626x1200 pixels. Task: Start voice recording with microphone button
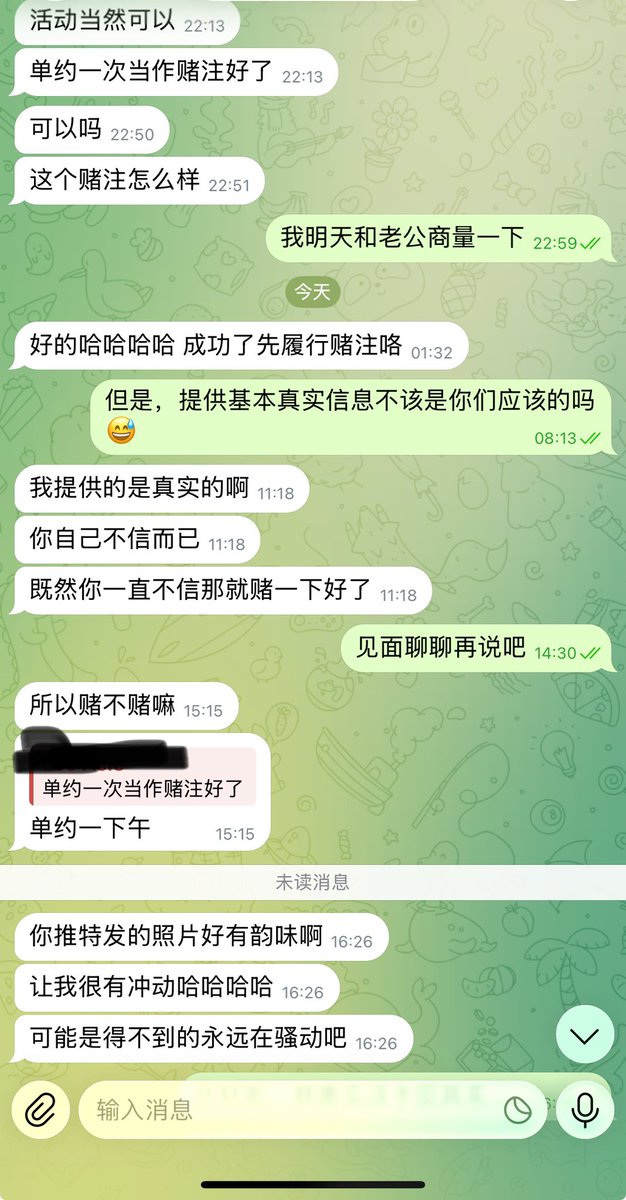click(585, 1109)
